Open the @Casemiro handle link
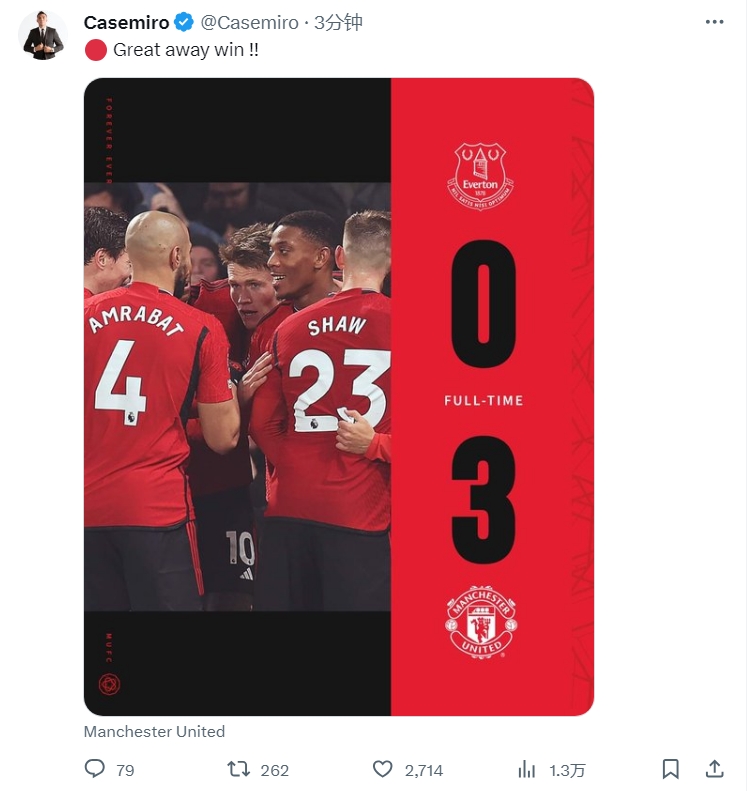Viewport: 747px width, 791px height. (x=250, y=22)
